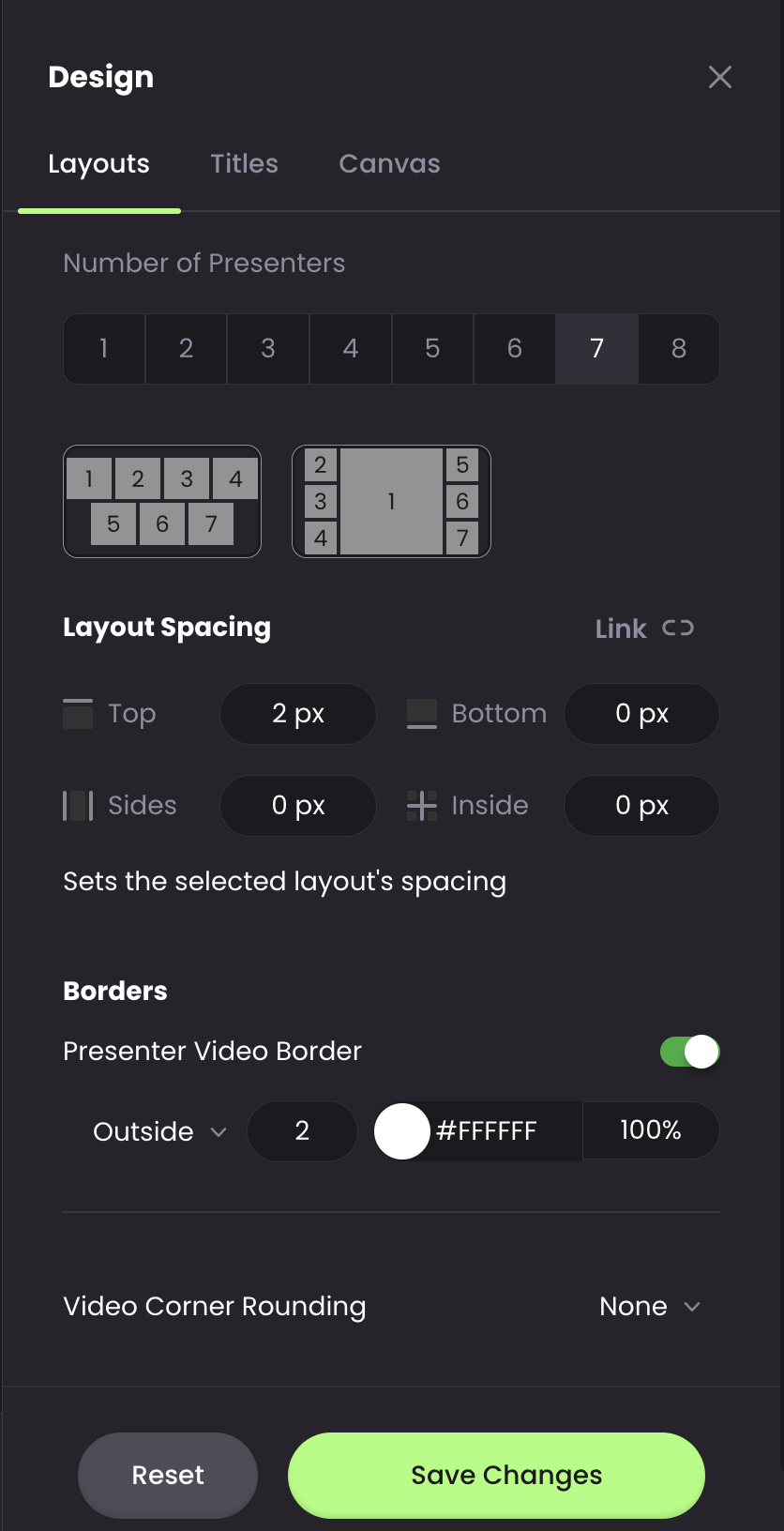This screenshot has height=1531, width=784.
Task: Select 8 presenters
Action: 679,349
